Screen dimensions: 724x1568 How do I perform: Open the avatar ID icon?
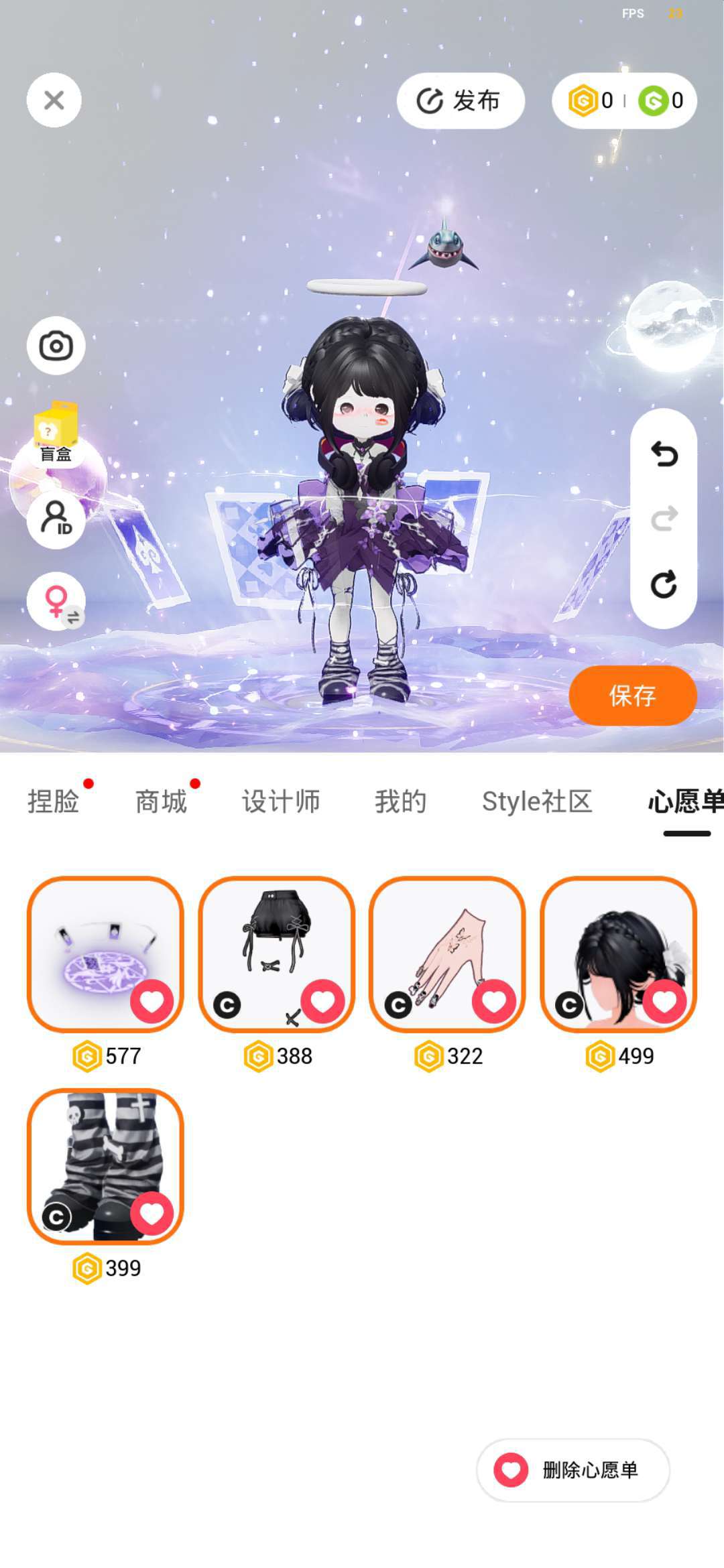[x=56, y=519]
